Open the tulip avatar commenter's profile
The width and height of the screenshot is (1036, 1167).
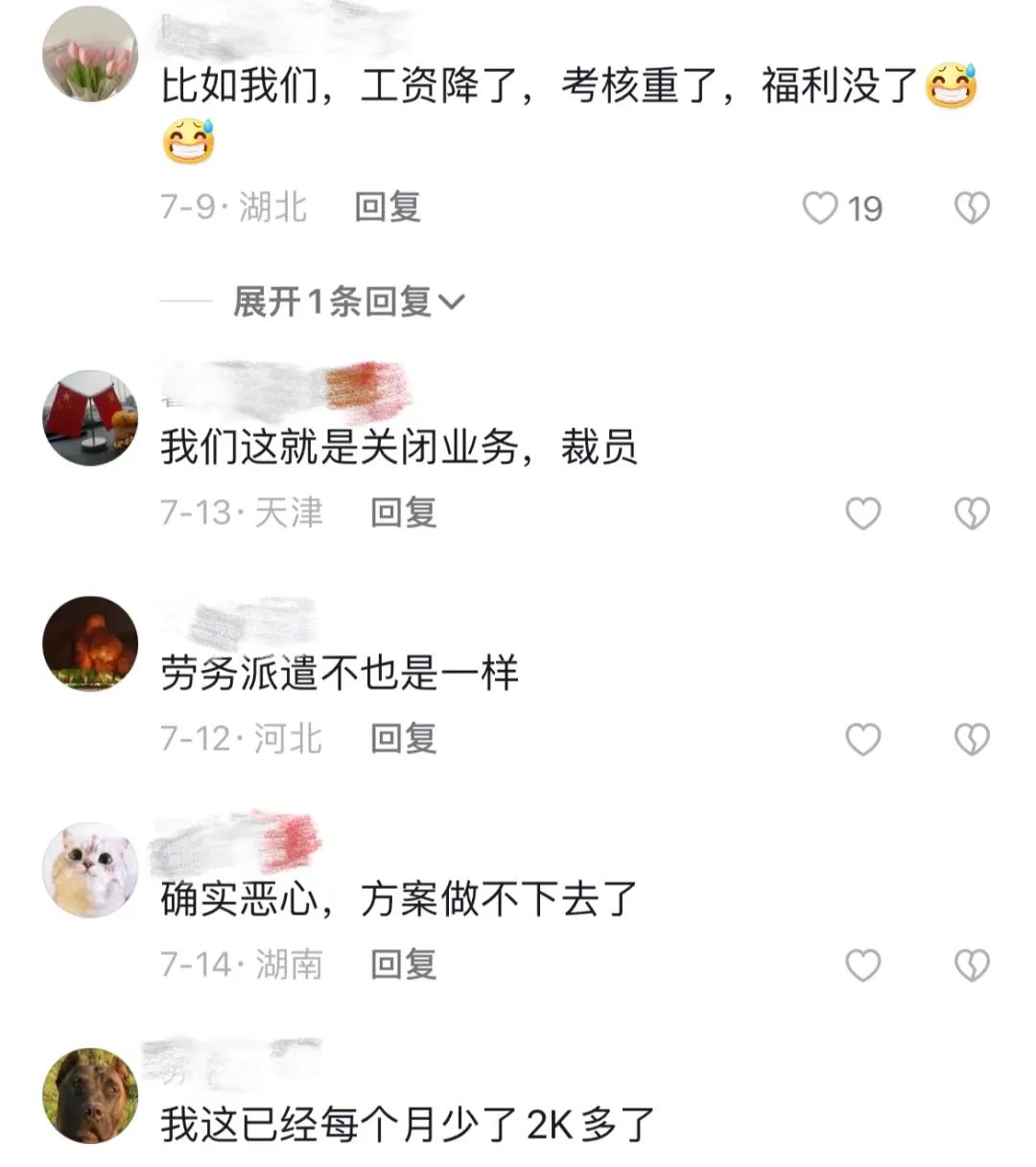90,53
